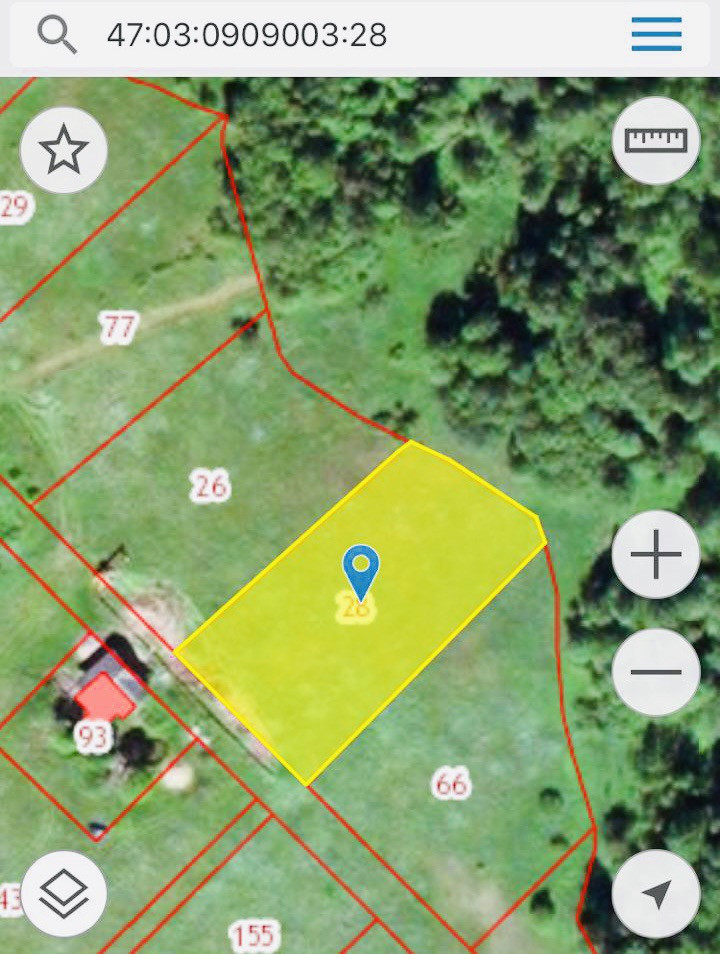Viewport: 720px width, 954px height.
Task: Open the hamburger menu
Action: (656, 35)
